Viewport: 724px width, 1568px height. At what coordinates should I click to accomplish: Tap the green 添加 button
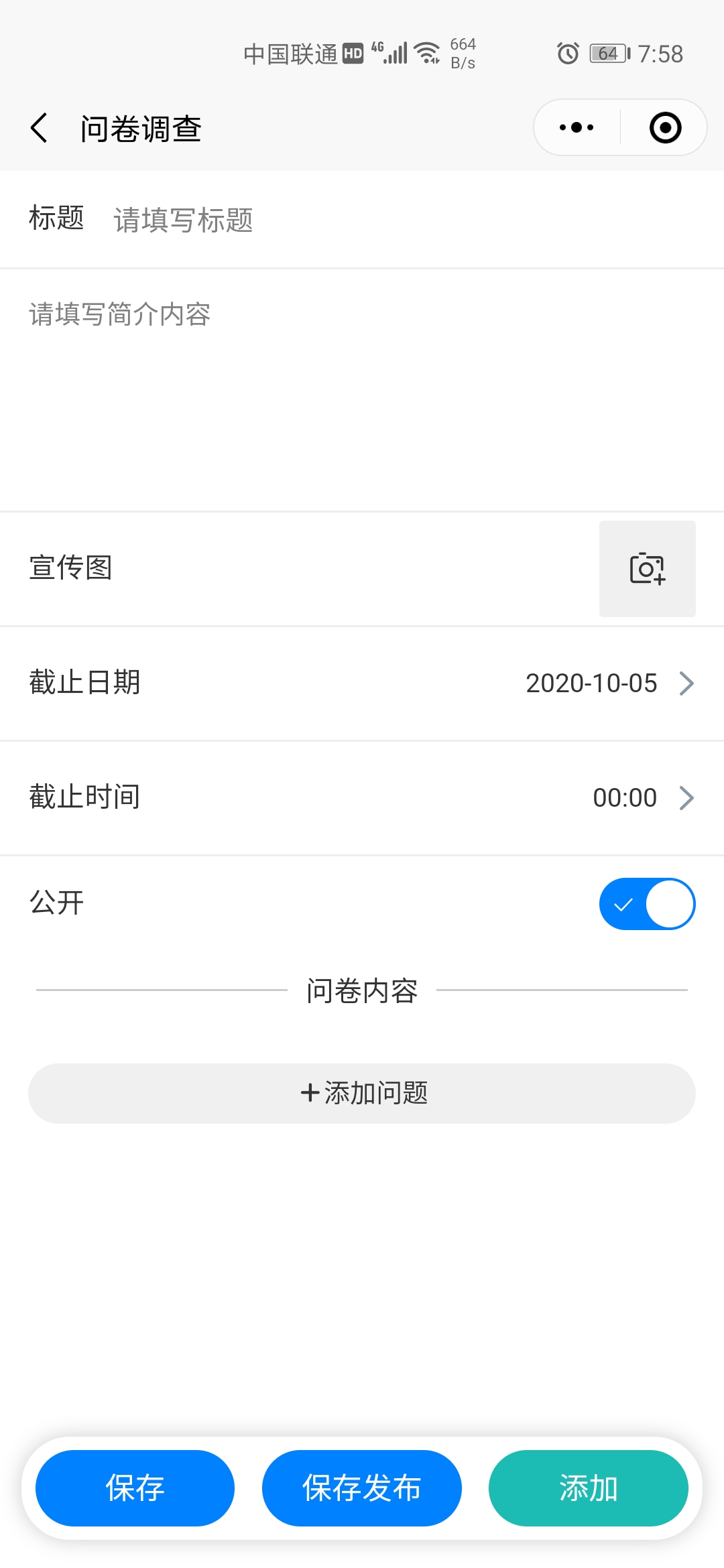[x=588, y=1488]
